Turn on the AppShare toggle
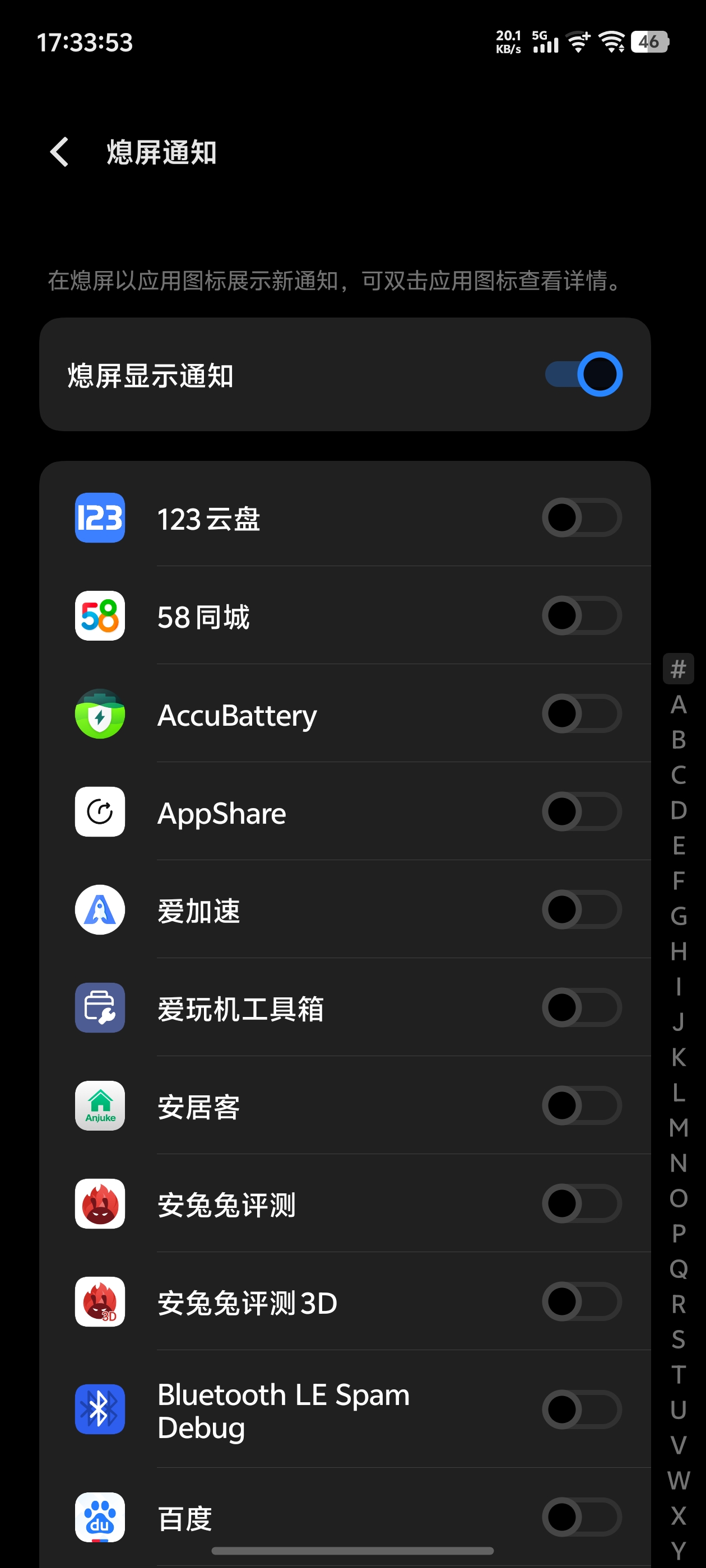The width and height of the screenshot is (706, 1568). [582, 812]
